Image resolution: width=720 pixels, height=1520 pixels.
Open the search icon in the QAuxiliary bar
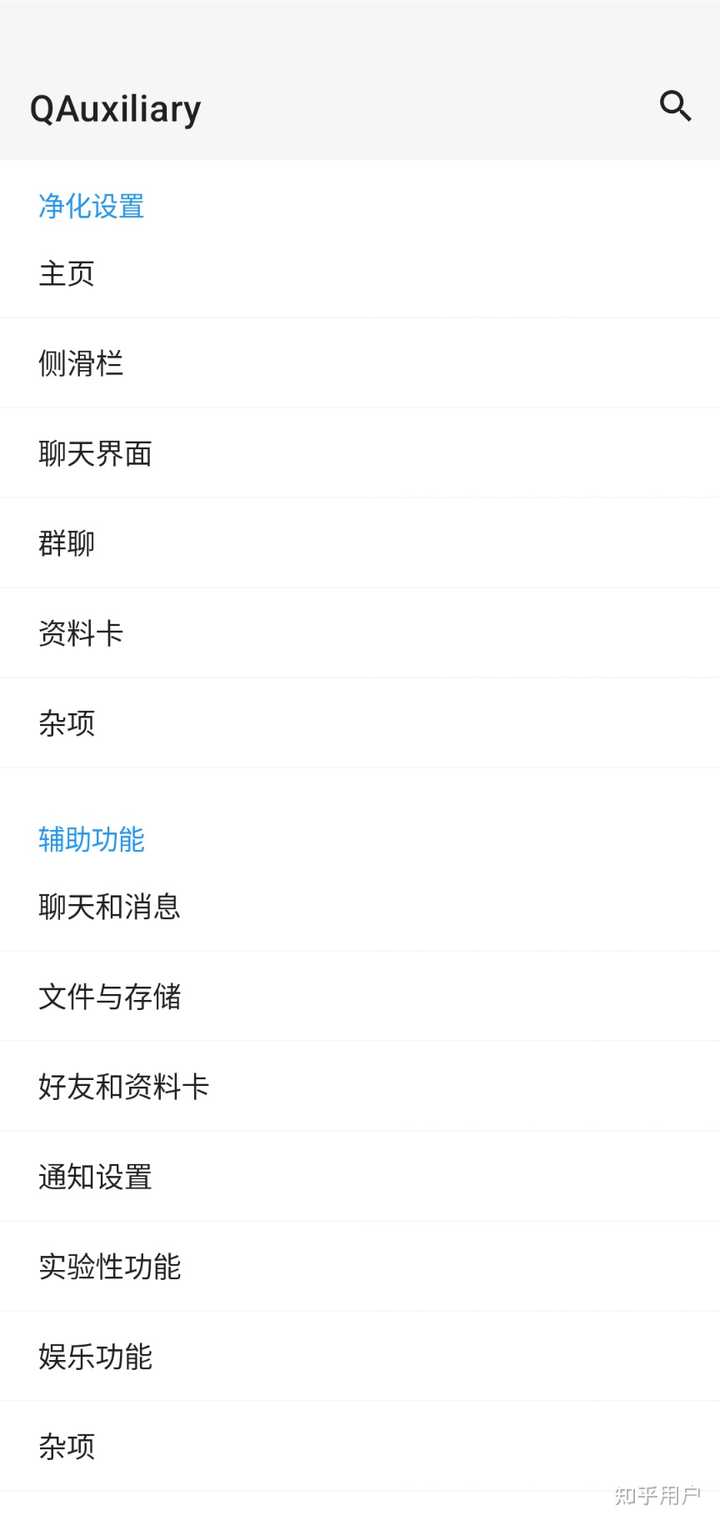tap(676, 106)
